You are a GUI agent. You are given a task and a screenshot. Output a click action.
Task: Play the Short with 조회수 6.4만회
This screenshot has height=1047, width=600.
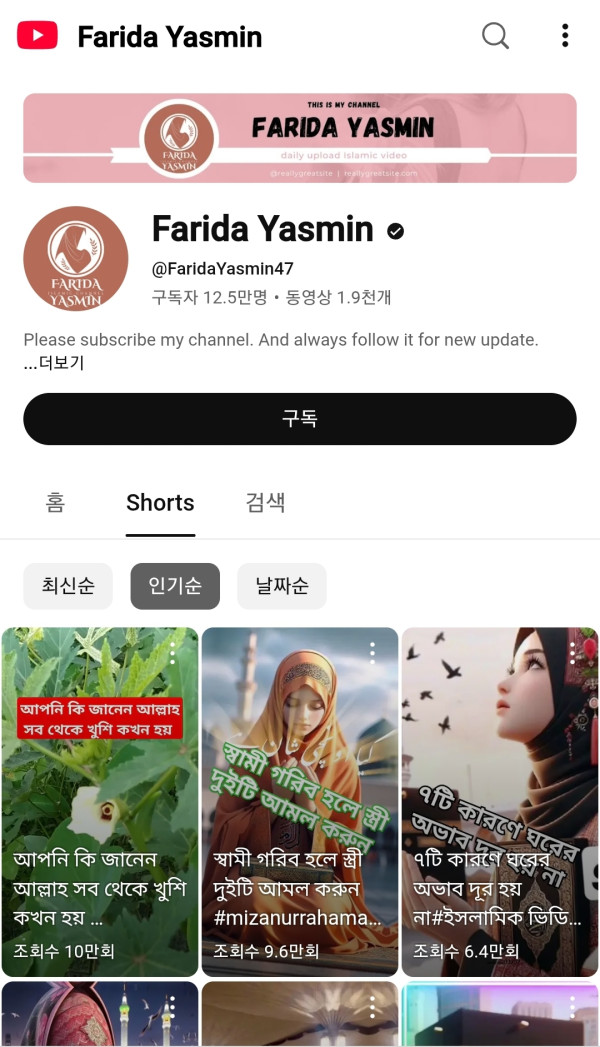(x=500, y=800)
